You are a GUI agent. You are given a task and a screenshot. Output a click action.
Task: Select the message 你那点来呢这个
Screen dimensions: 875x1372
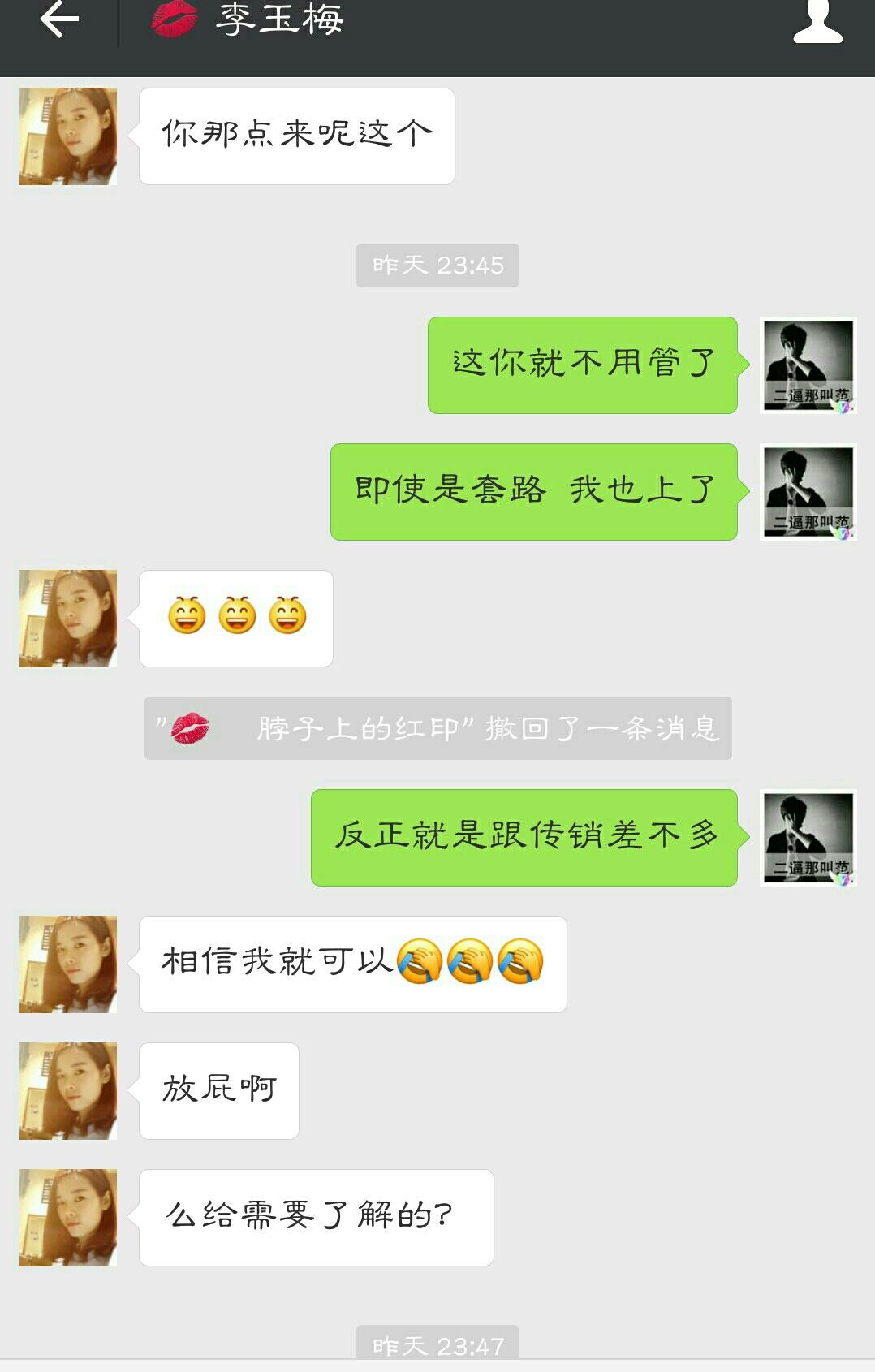click(296, 134)
